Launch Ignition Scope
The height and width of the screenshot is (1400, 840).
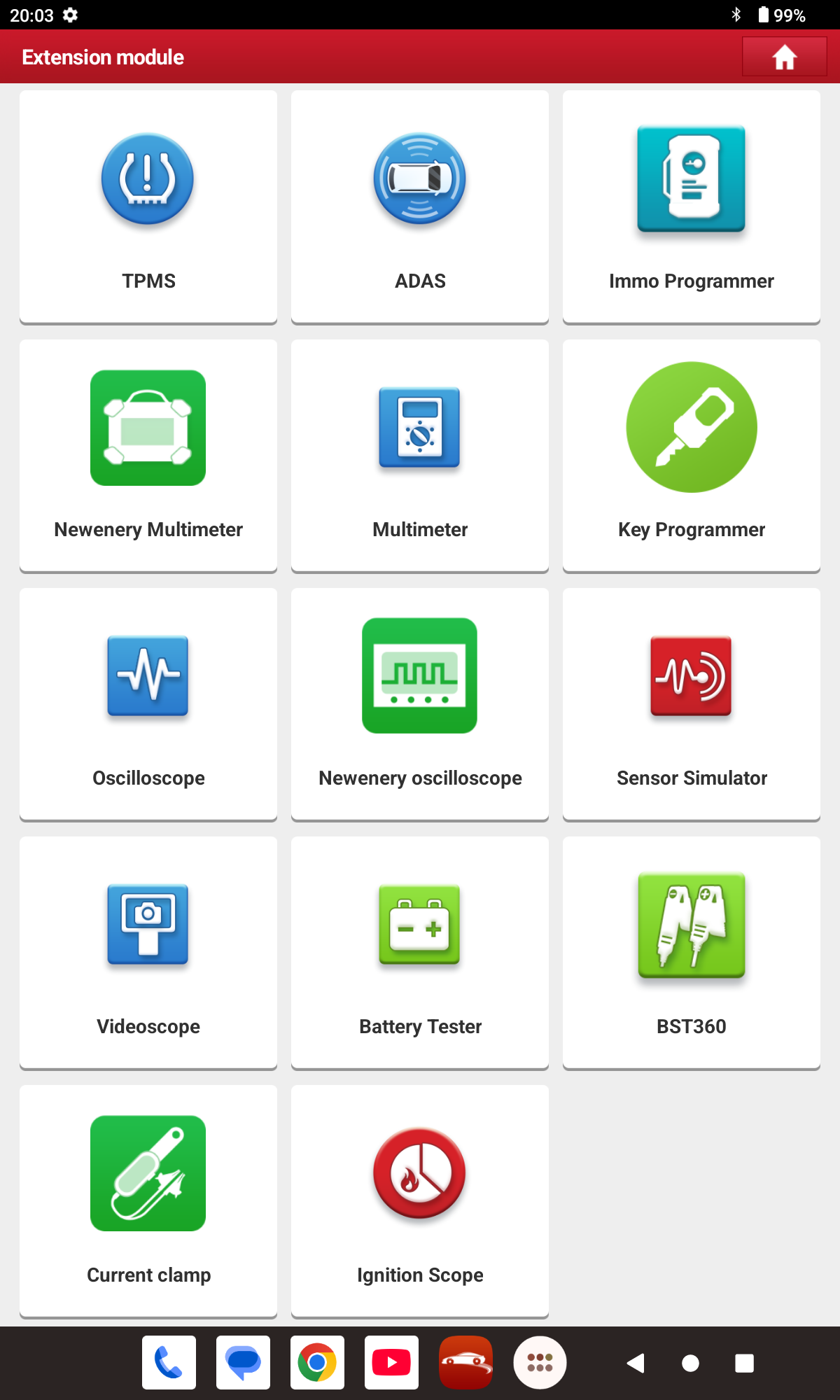tap(420, 1200)
